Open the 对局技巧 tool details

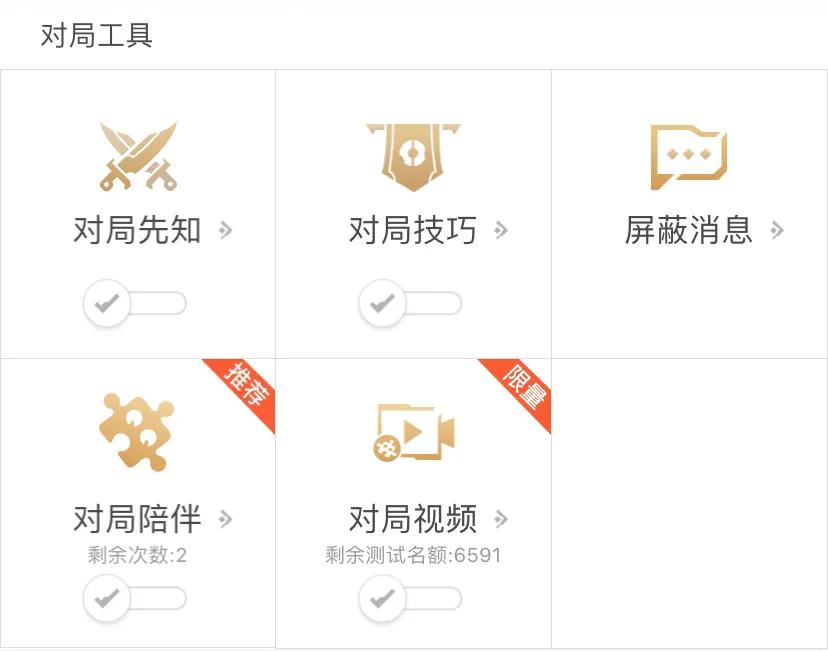[x=427, y=231]
